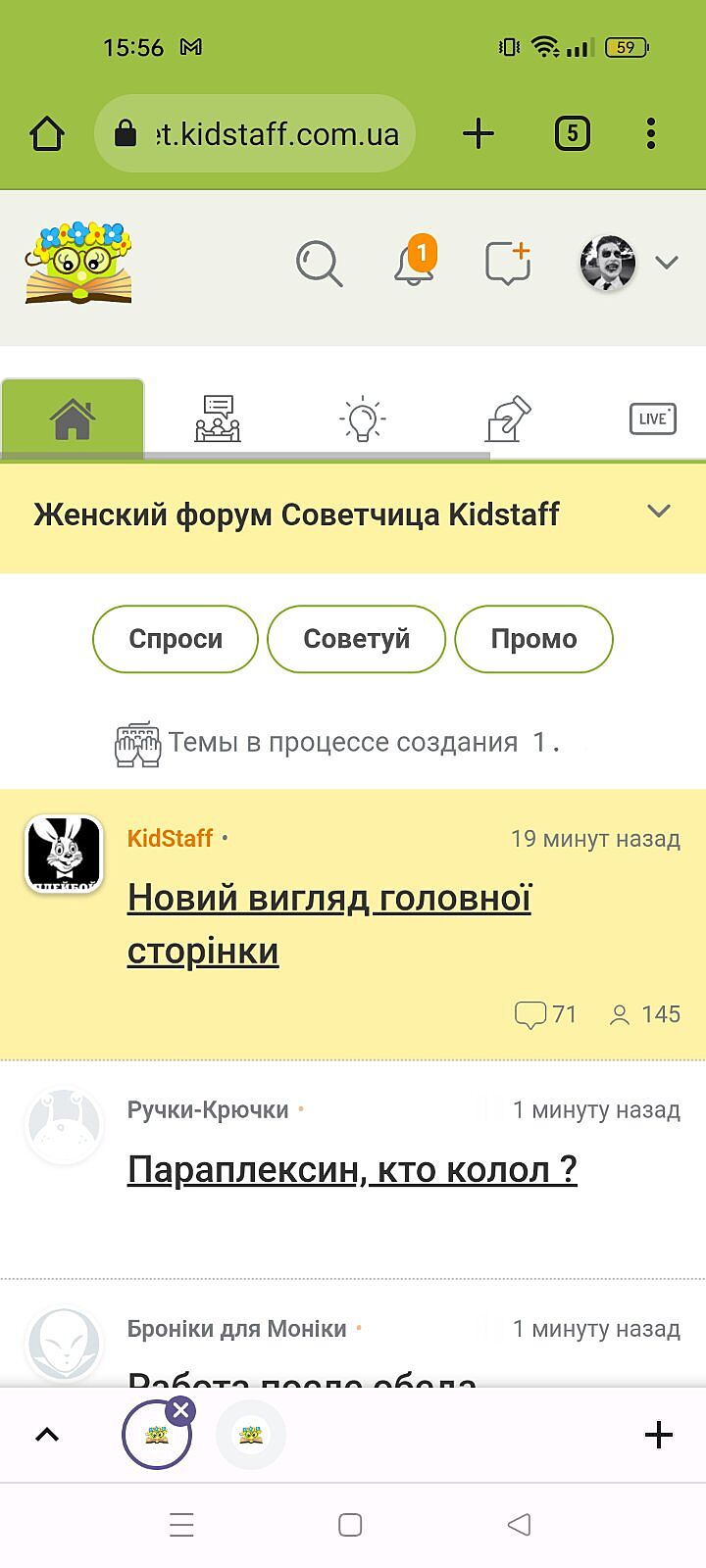Open the browser overflow menu
Image resolution: width=706 pixels, height=1568 pixels.
point(651,133)
